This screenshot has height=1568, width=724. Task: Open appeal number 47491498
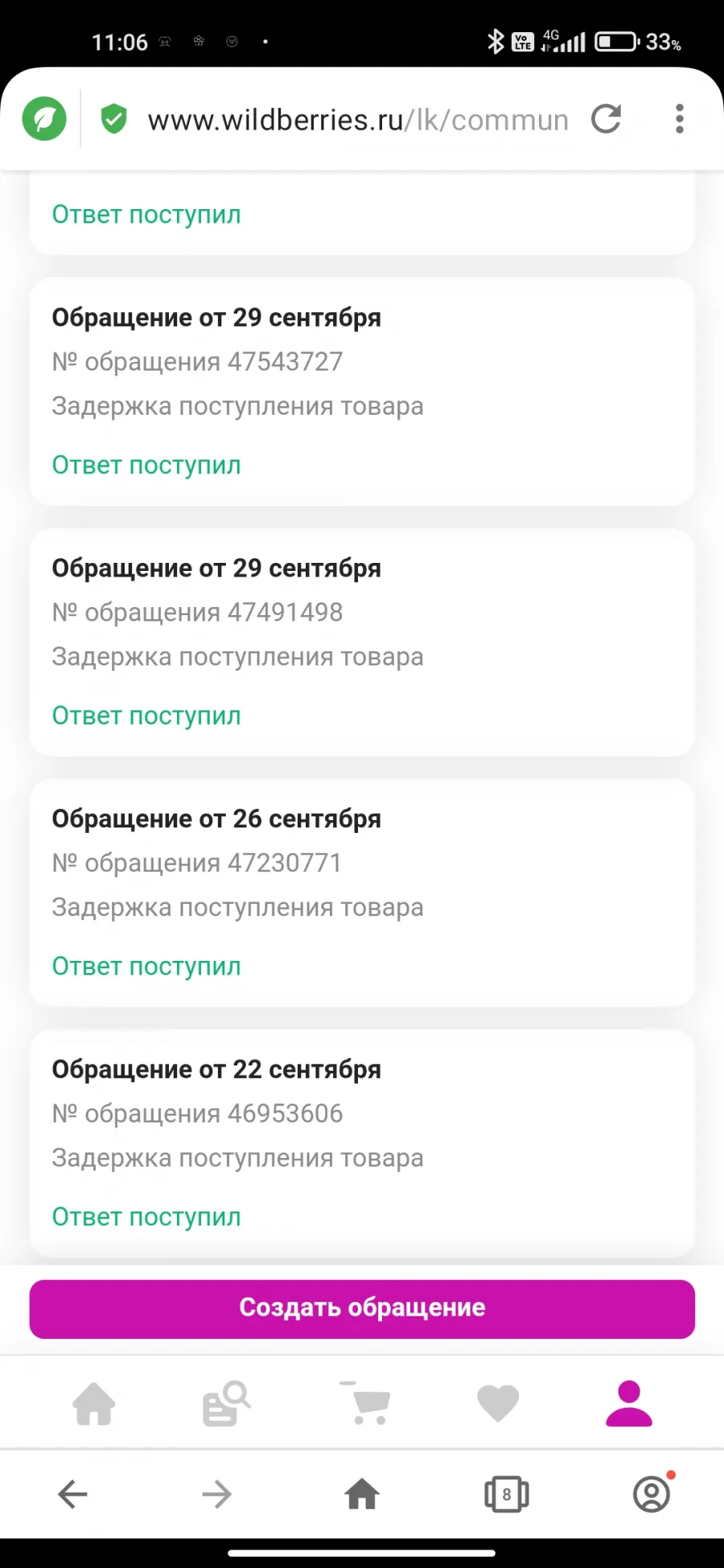pyautogui.click(x=362, y=642)
